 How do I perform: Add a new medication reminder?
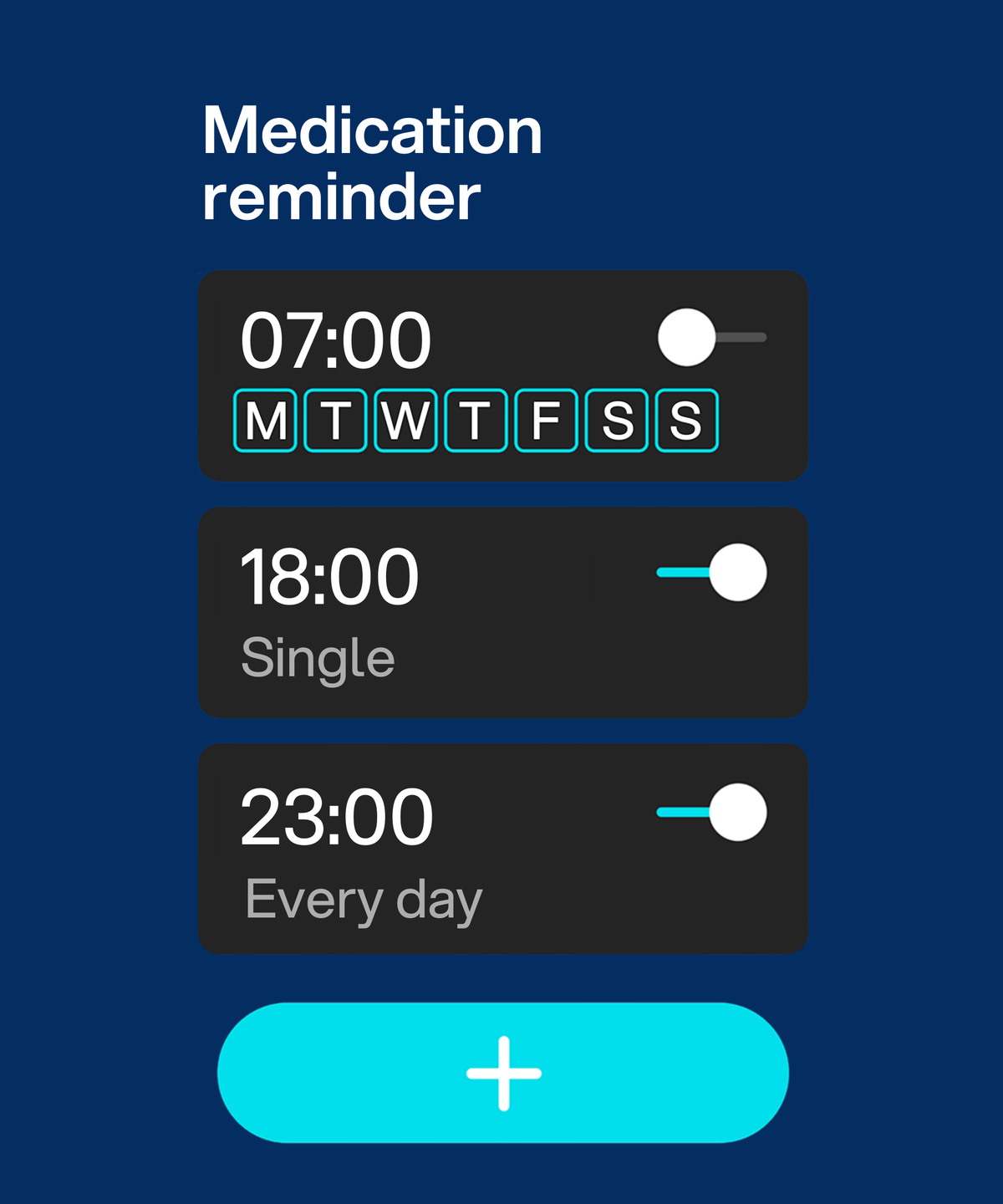[502, 1073]
